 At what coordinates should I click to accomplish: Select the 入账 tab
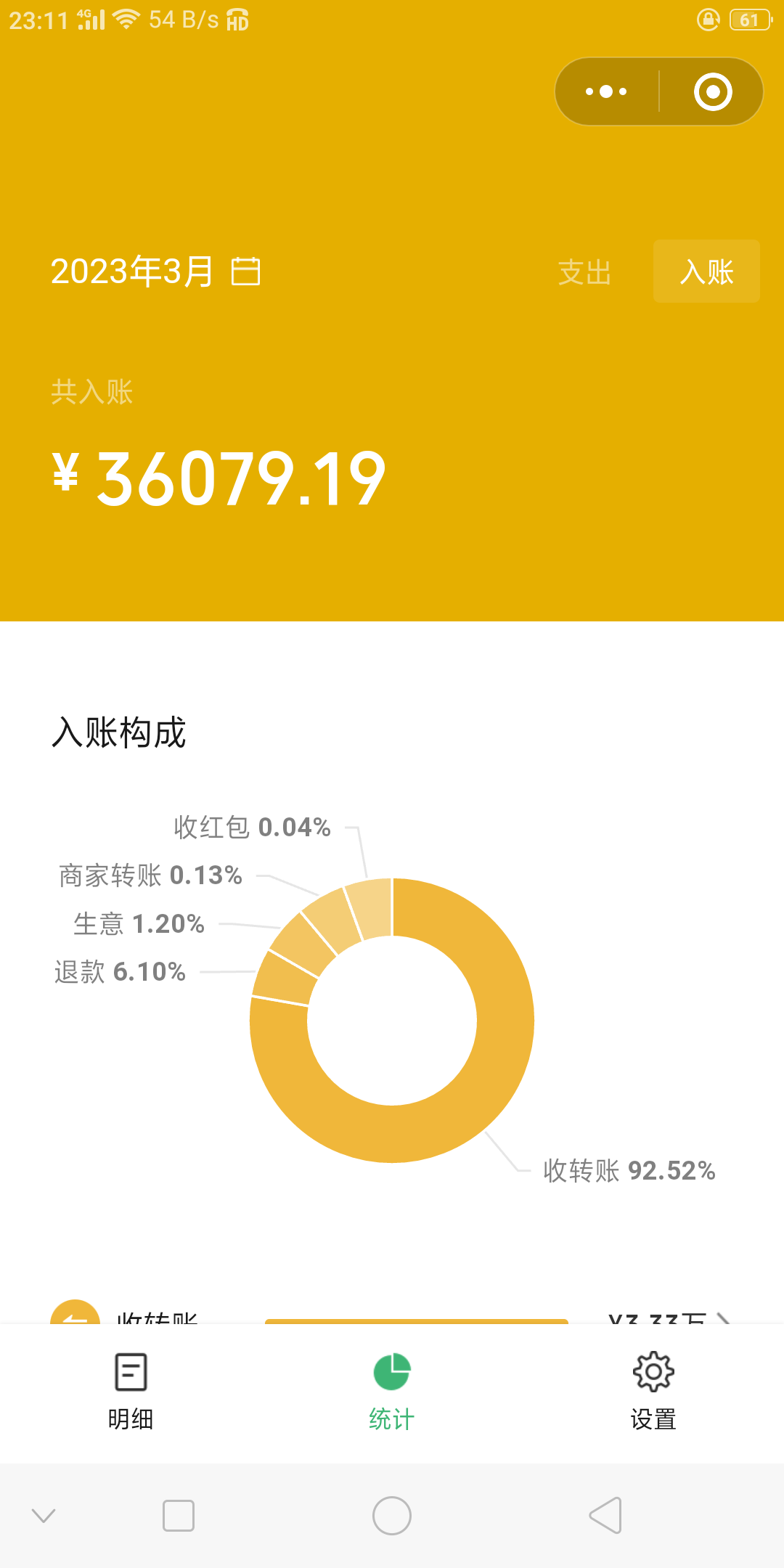(706, 271)
